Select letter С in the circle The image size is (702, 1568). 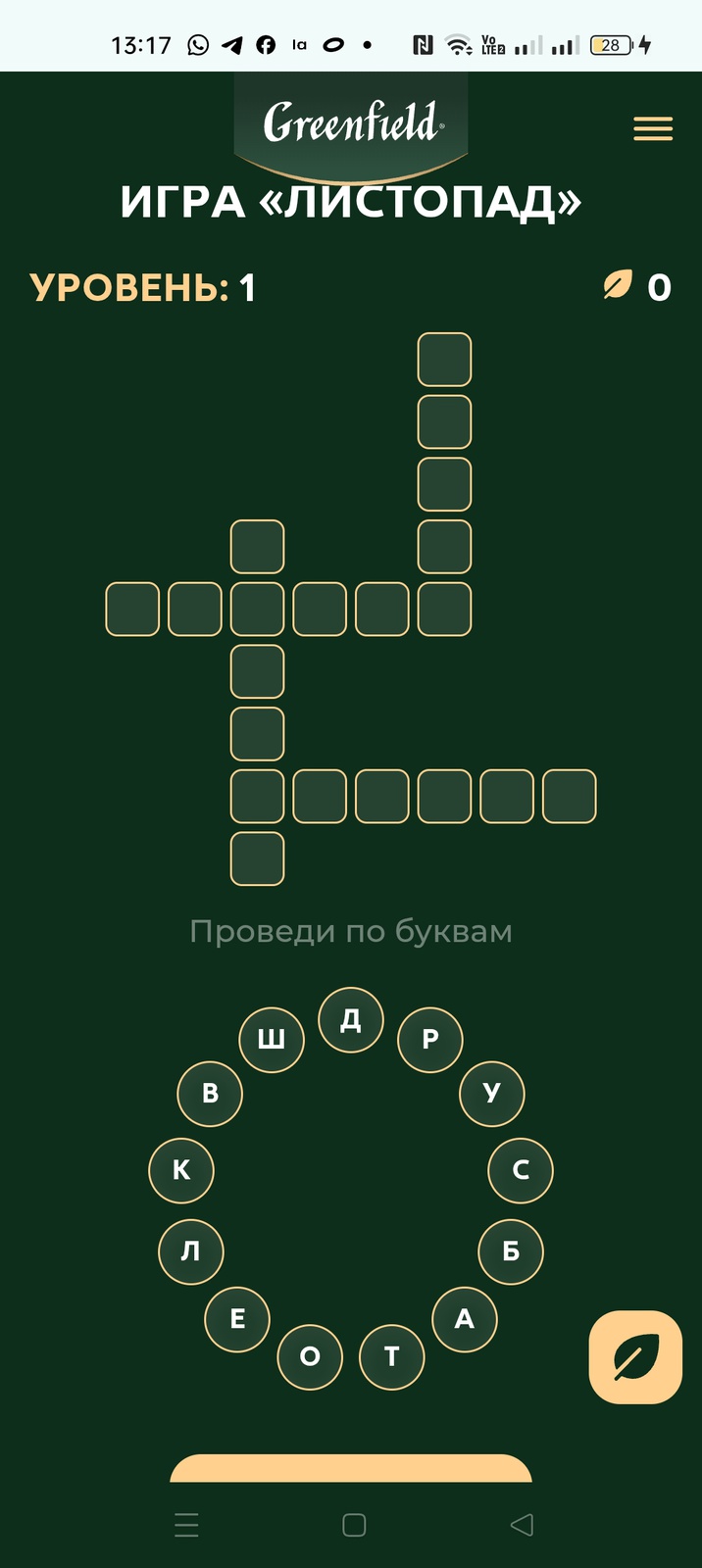[521, 1170]
